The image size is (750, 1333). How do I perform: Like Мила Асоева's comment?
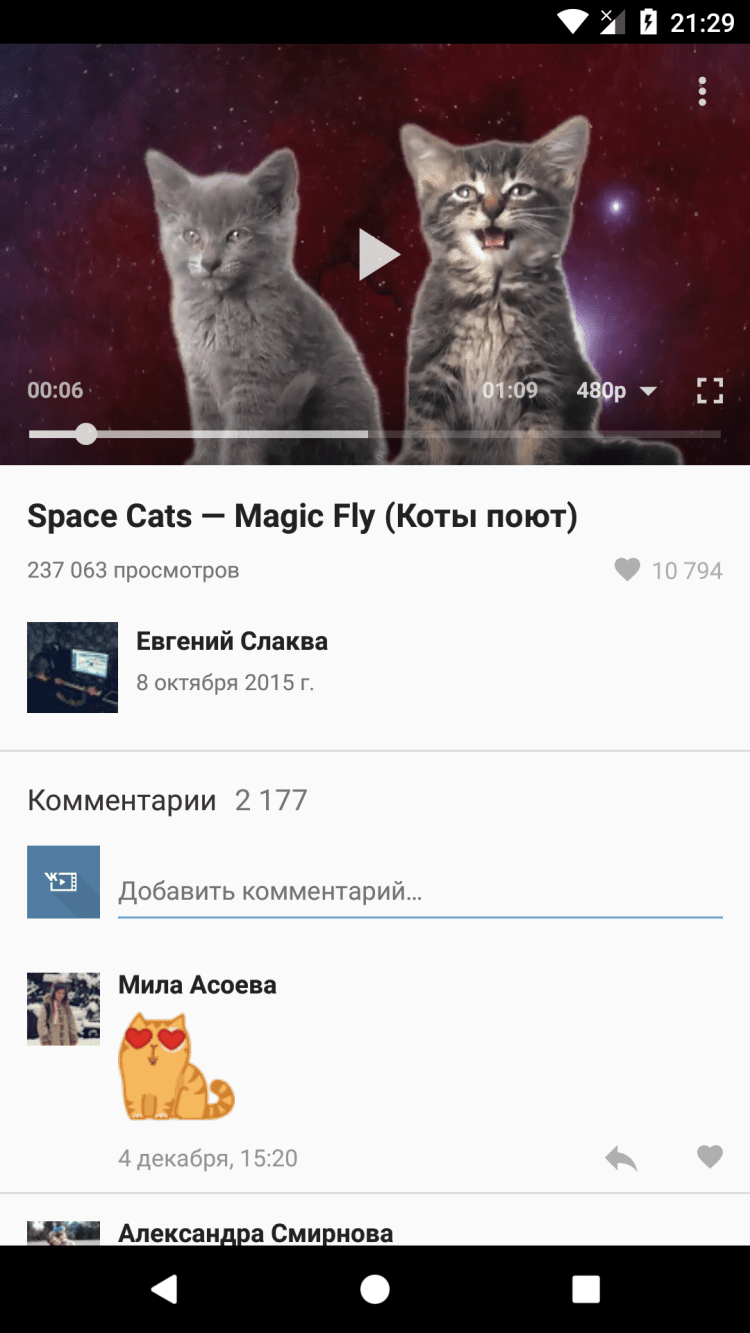coord(709,1157)
